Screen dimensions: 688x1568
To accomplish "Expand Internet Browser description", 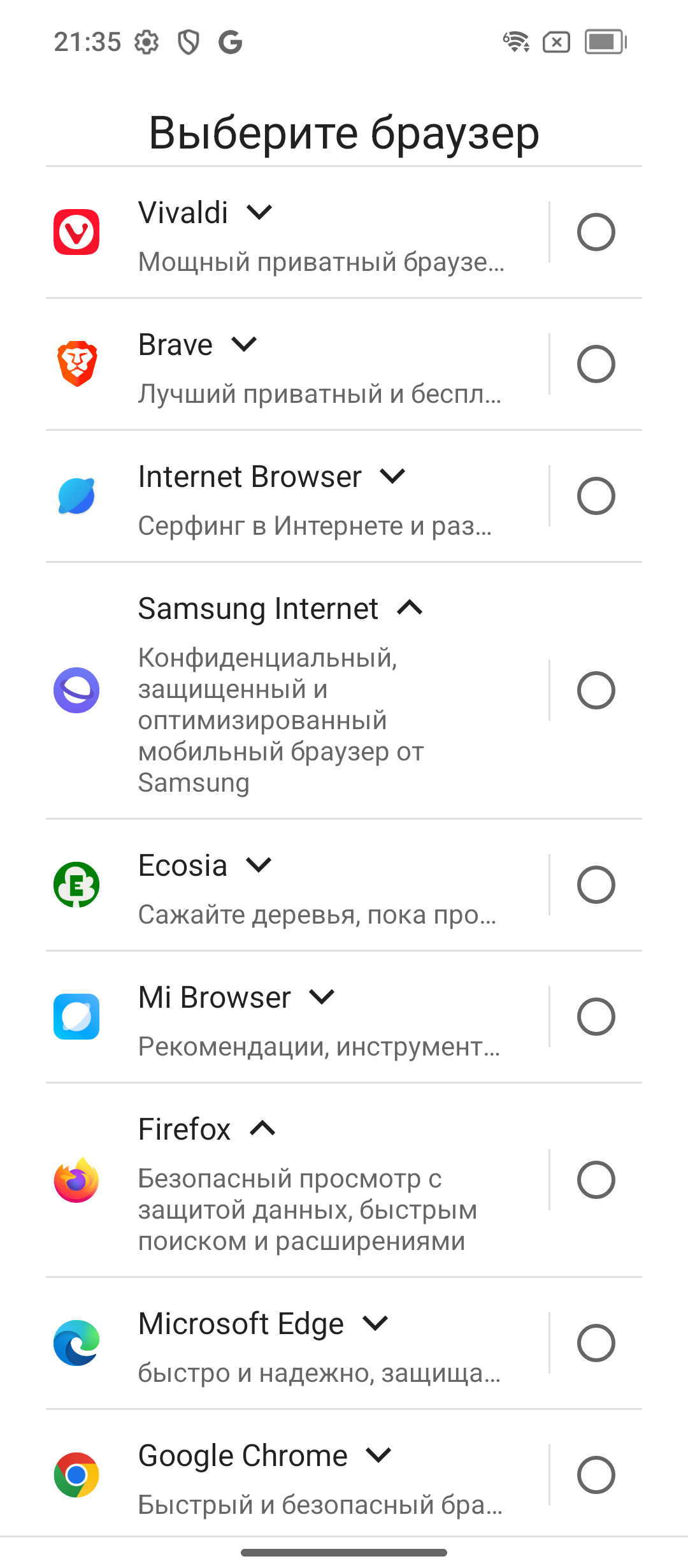I will (x=392, y=476).
